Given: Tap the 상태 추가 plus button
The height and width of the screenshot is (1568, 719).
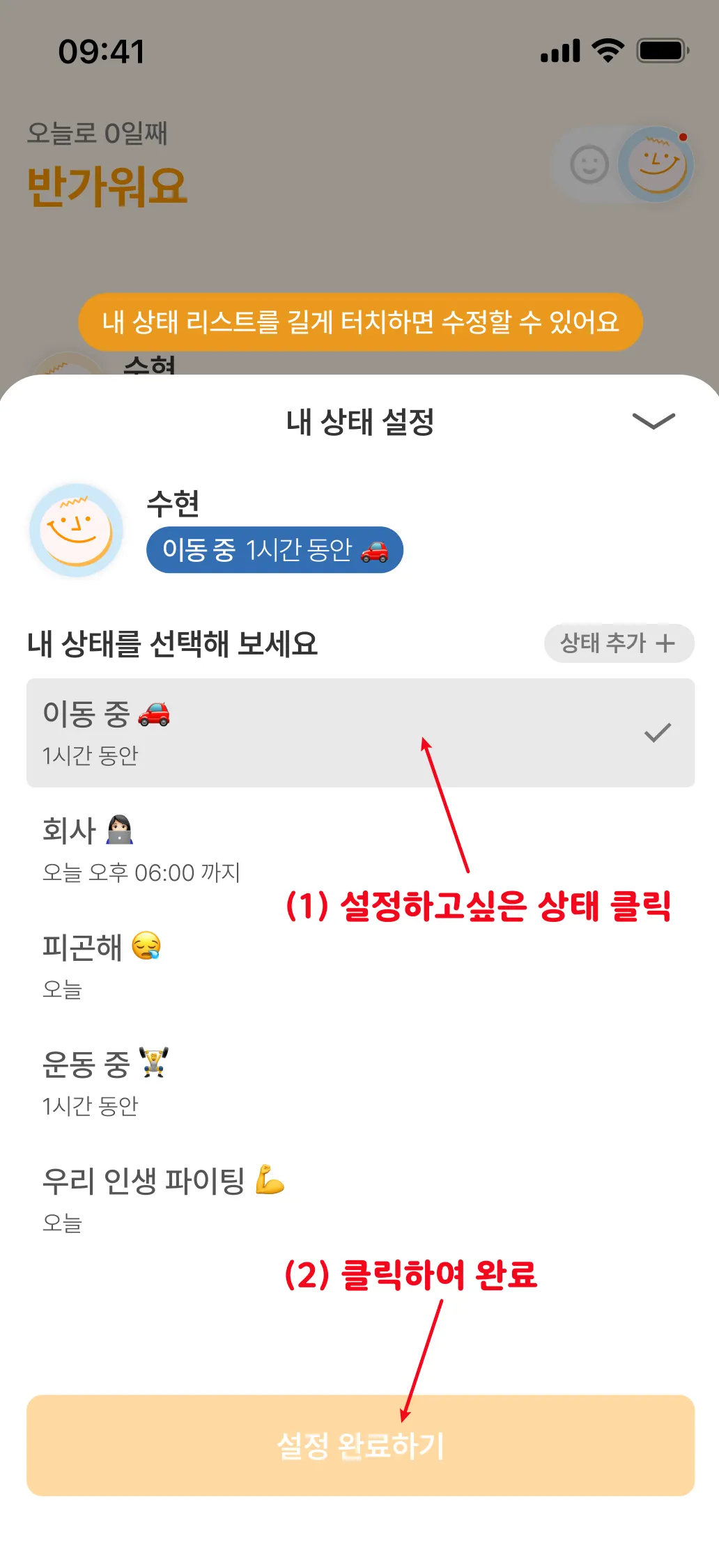Looking at the screenshot, I should coord(619,643).
